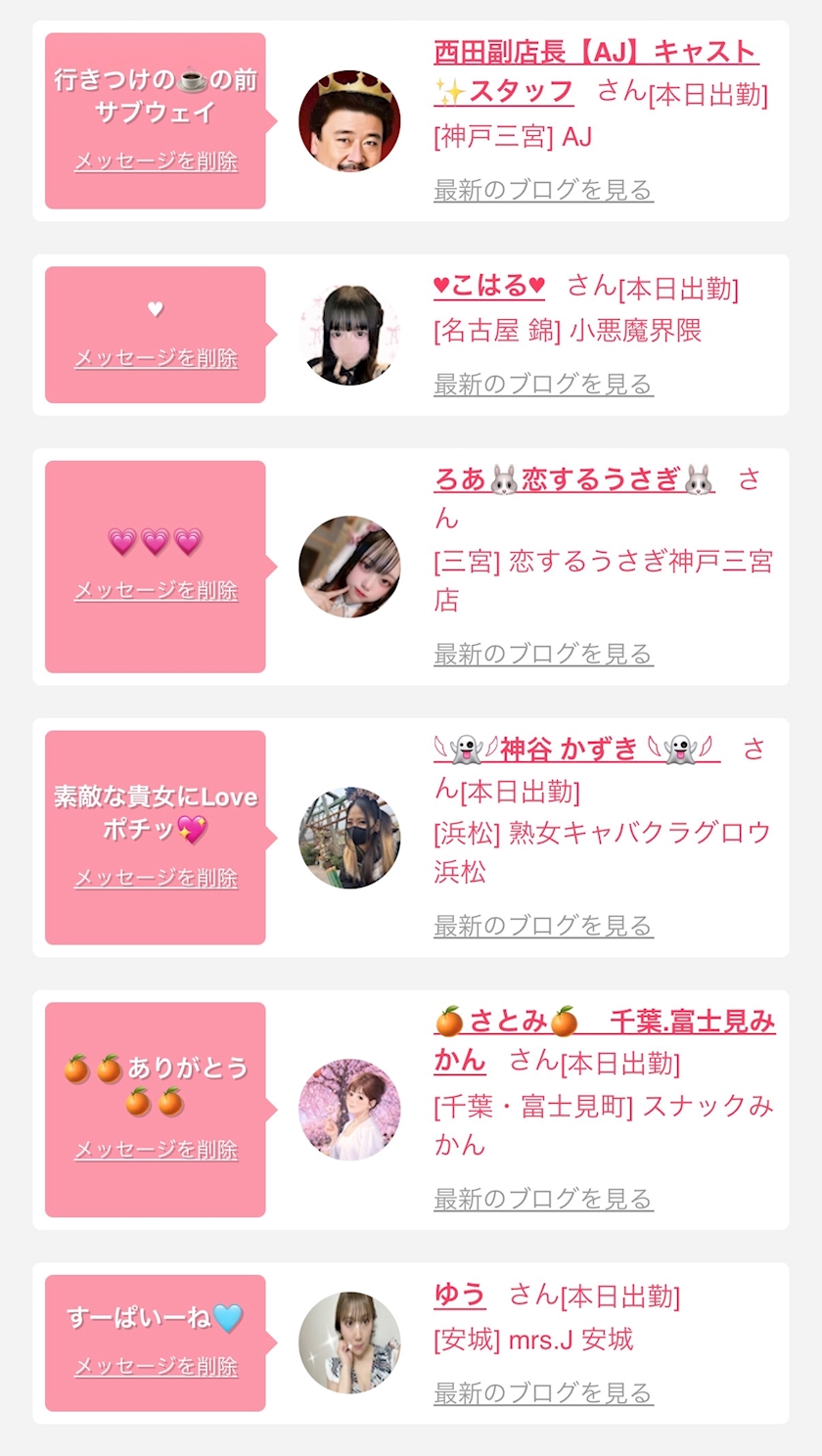View さとみ's latest blog
This screenshot has height=1456, width=822.
[x=543, y=1199]
